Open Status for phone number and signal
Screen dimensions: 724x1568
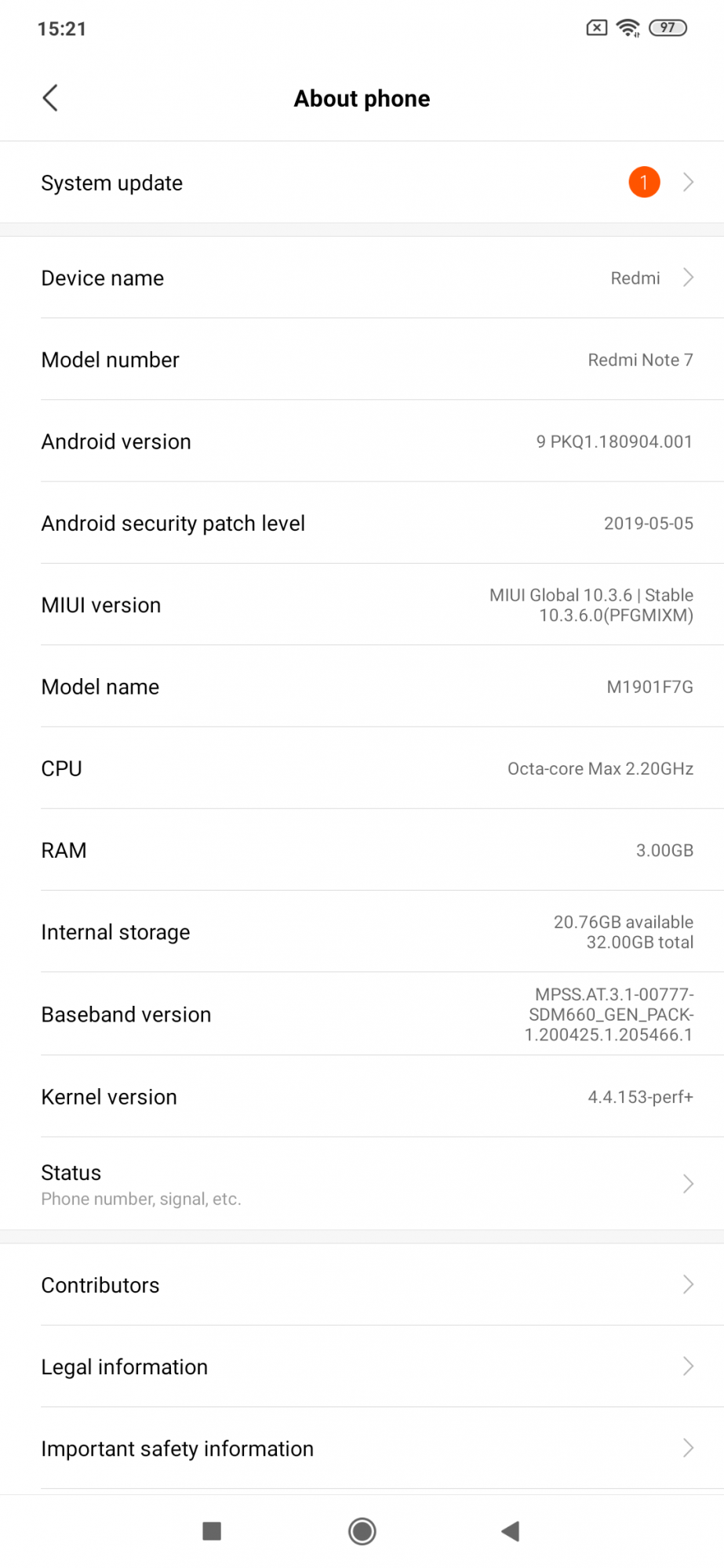pyautogui.click(x=362, y=1184)
